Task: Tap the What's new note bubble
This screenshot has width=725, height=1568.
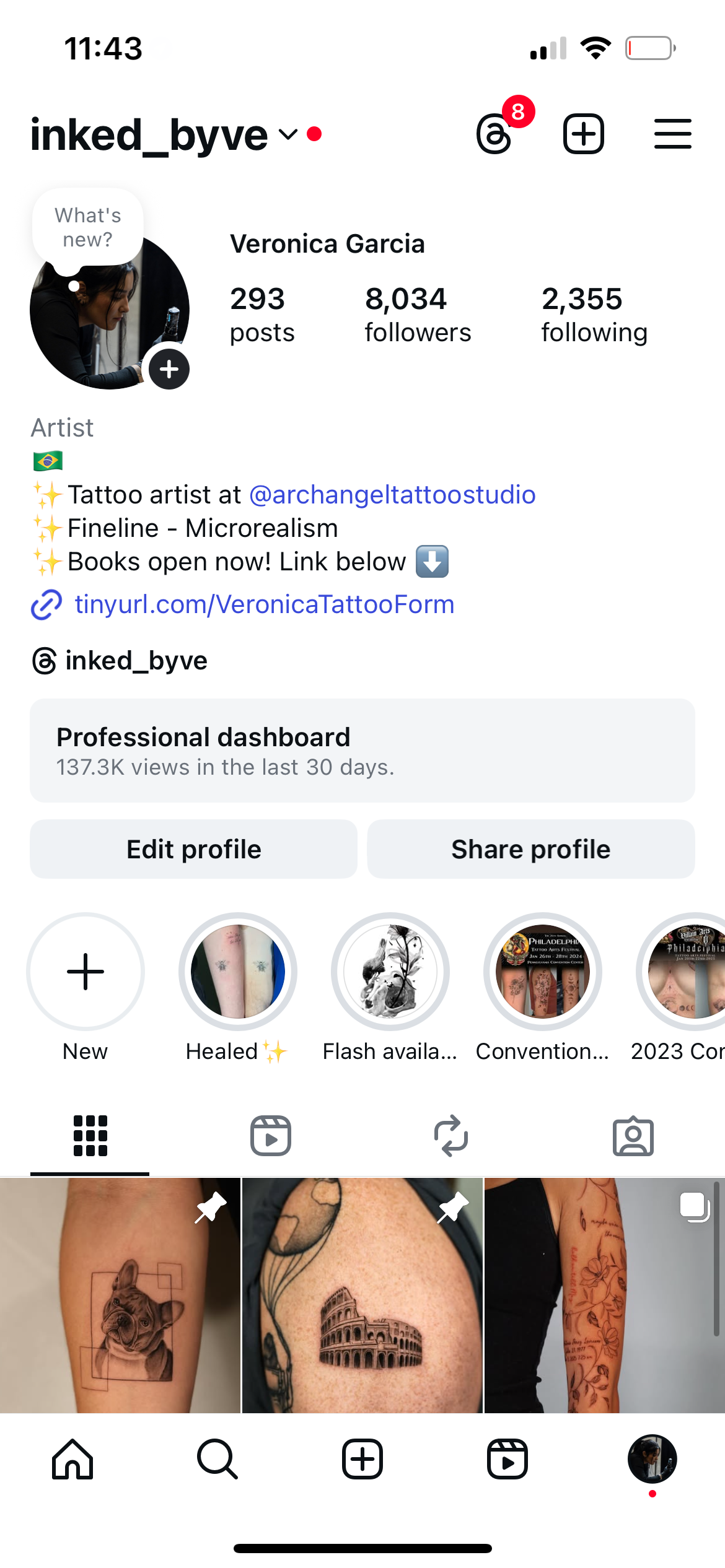Action: coord(88,227)
